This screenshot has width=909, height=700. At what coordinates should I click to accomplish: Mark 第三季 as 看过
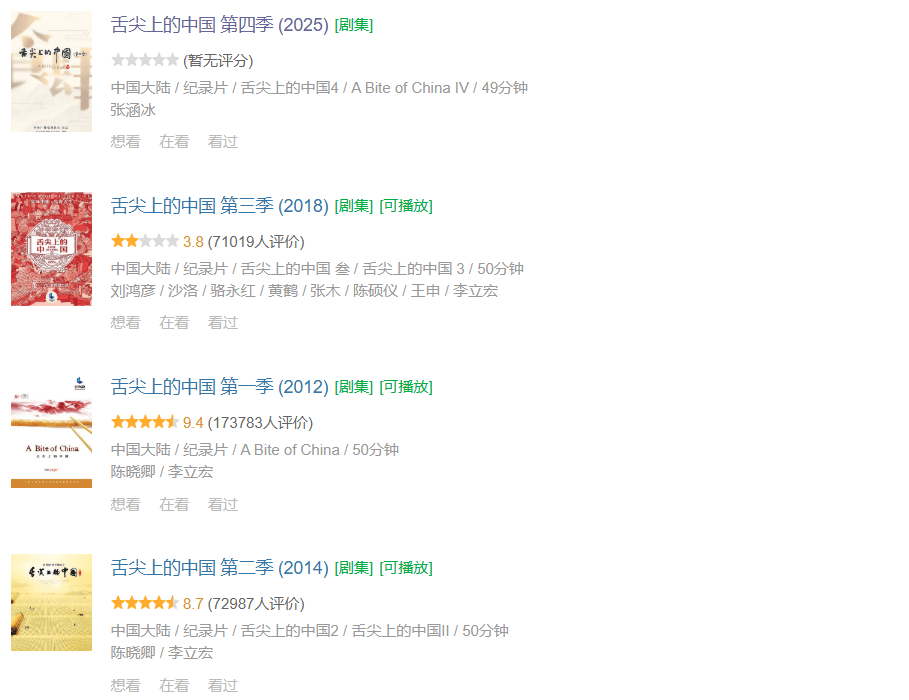point(222,323)
